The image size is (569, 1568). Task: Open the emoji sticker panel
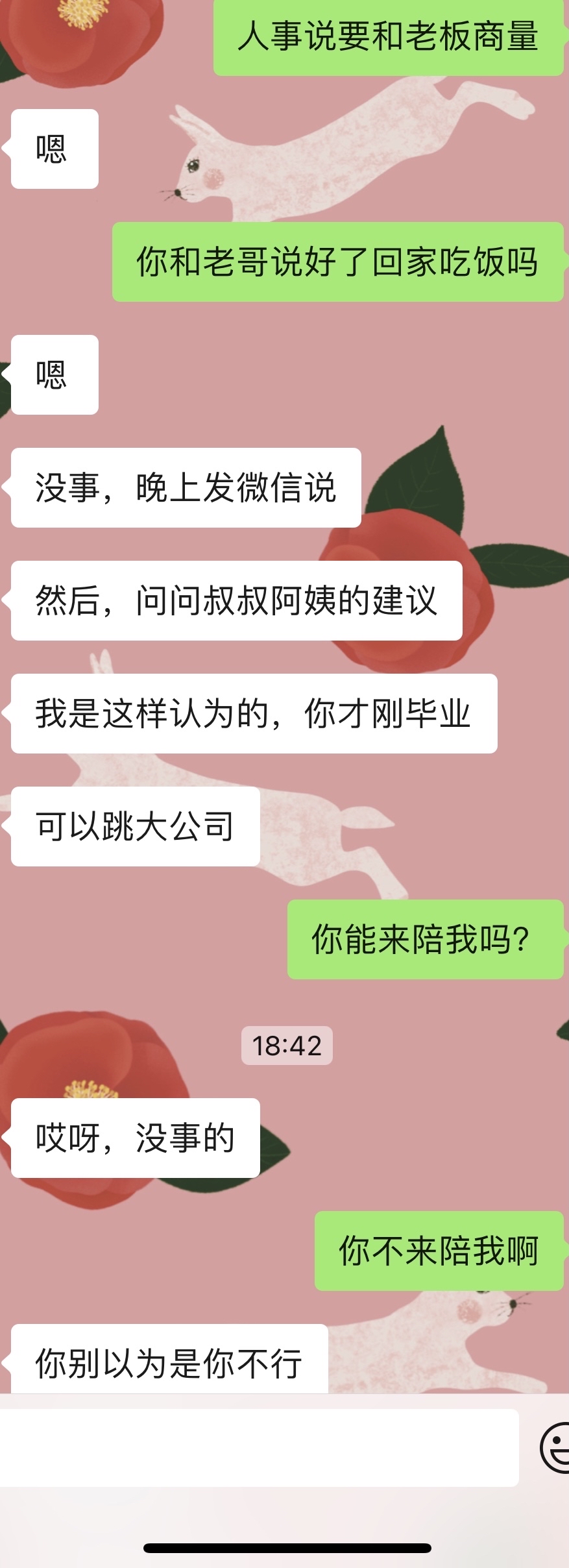[555, 1447]
